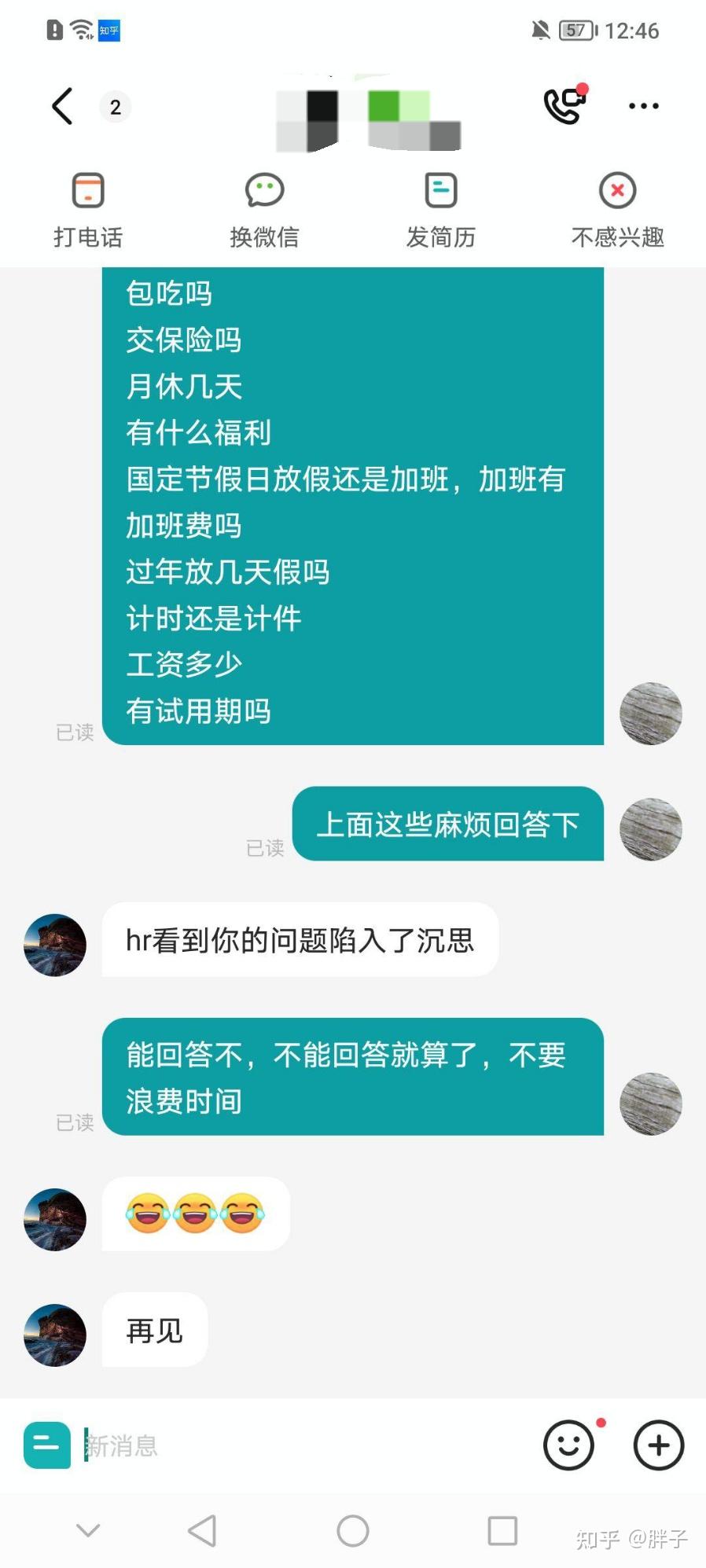This screenshot has width=706, height=1568.
Task: Tap 发简历 to send resume
Action: tap(440, 210)
